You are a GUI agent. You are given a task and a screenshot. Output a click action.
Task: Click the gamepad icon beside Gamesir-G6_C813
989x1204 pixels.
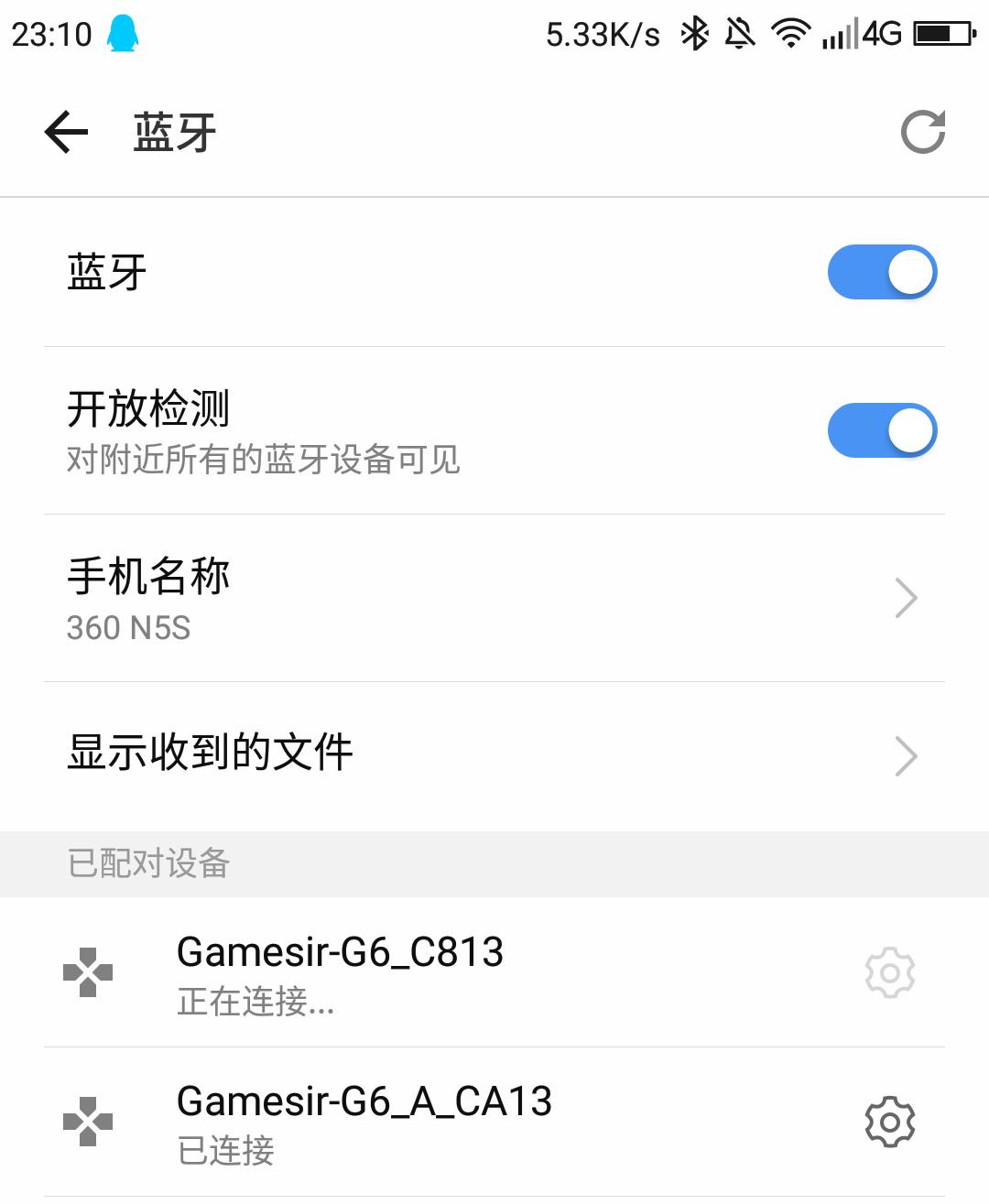[x=85, y=972]
